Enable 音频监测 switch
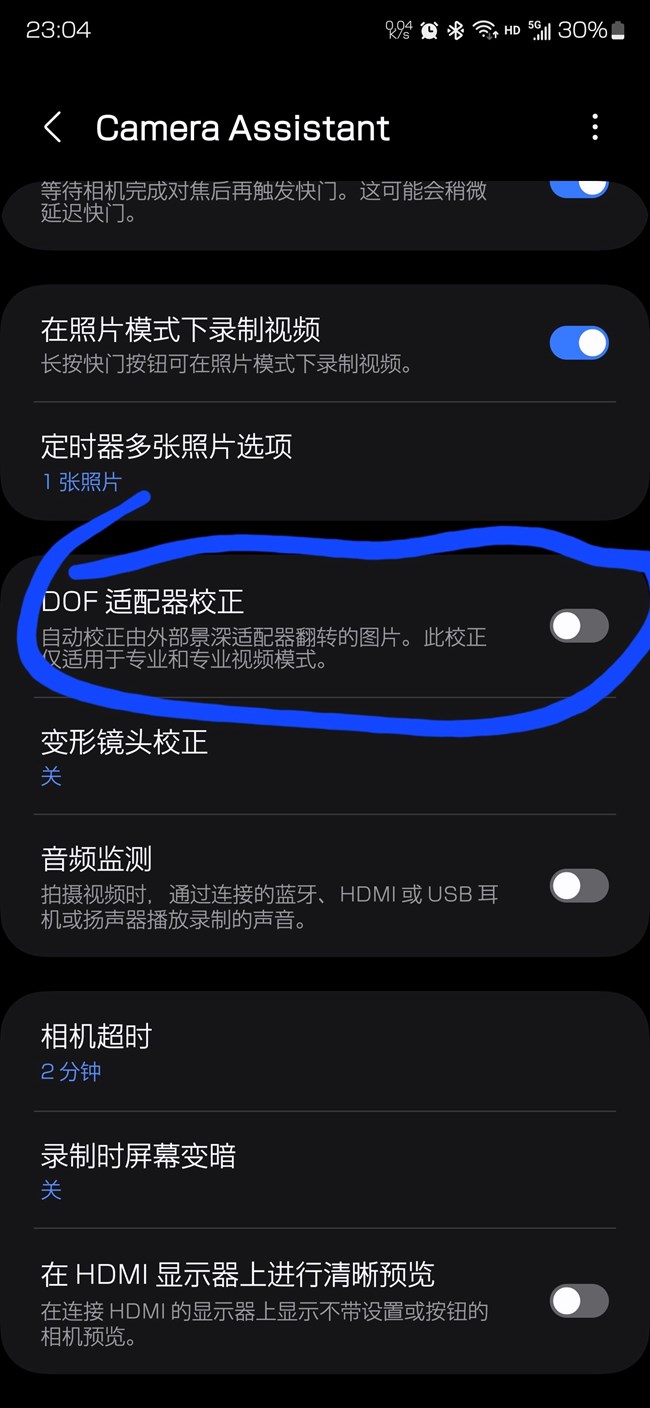Viewport: 650px width, 1408px height. 579,886
